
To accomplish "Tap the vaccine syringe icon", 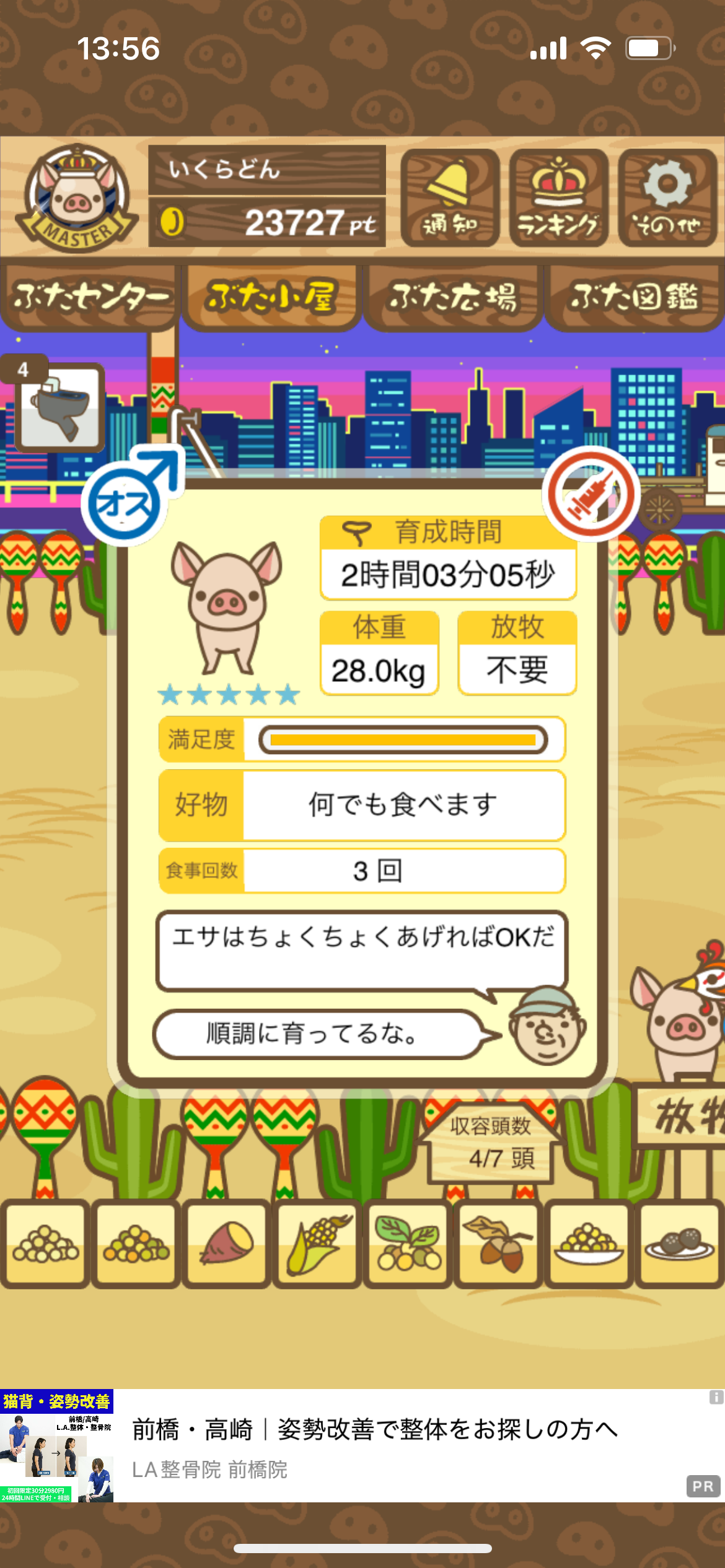I will (x=591, y=494).
